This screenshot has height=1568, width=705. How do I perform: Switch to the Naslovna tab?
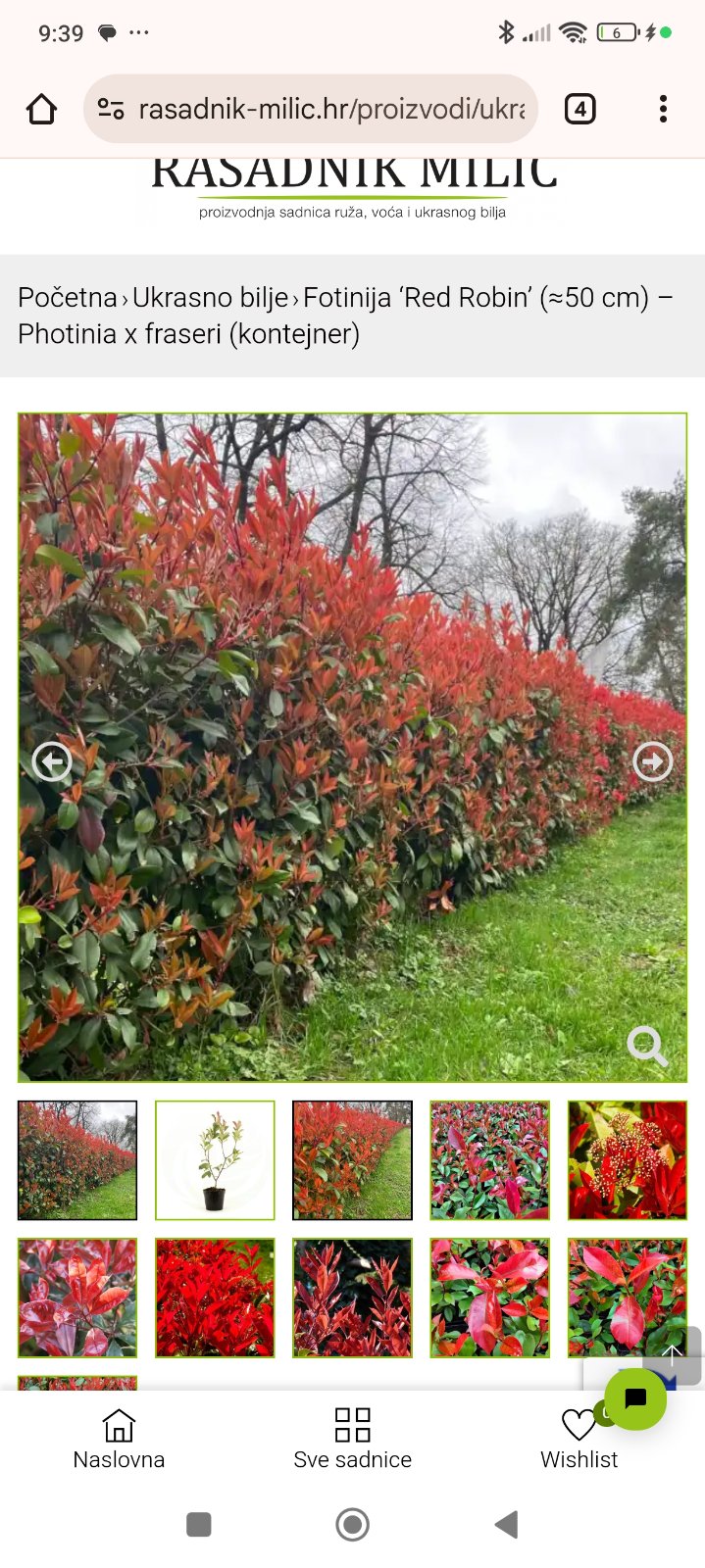pos(119,1439)
